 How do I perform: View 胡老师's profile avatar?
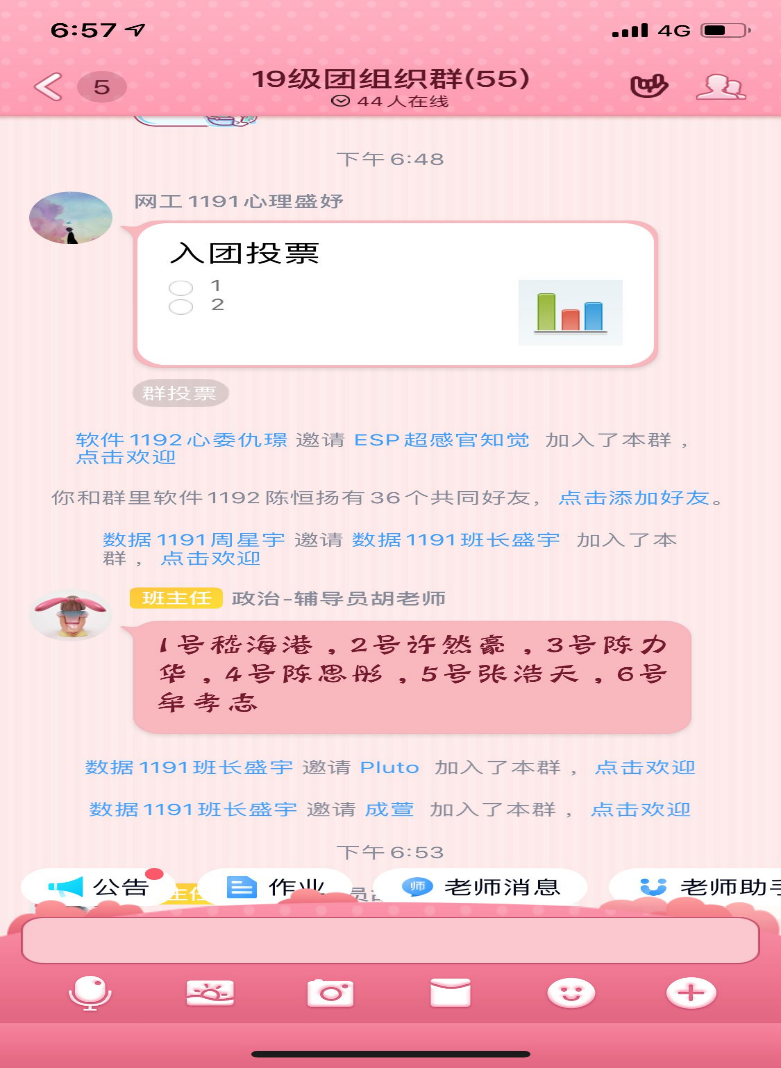pyautogui.click(x=70, y=615)
